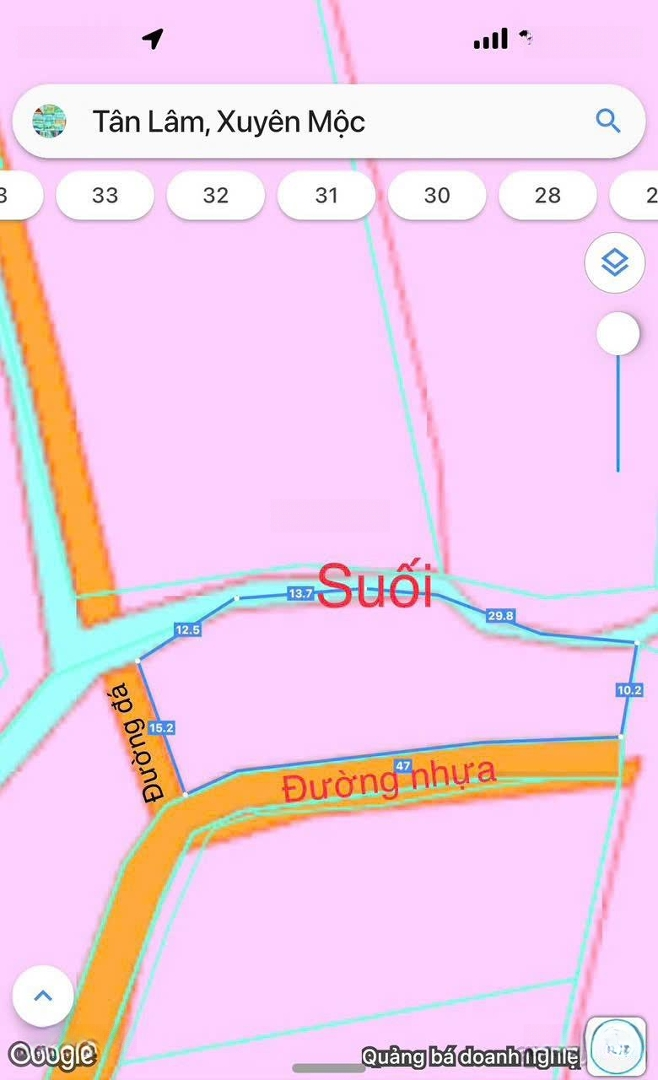Screen dimensions: 658x1080
Task: Select the 33 chip
Action: 105,196
